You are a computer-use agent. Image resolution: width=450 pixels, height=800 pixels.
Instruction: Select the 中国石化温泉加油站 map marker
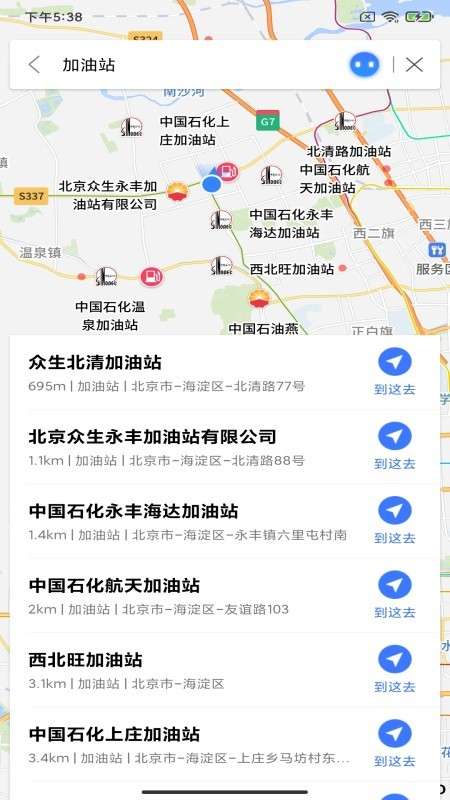click(106, 276)
